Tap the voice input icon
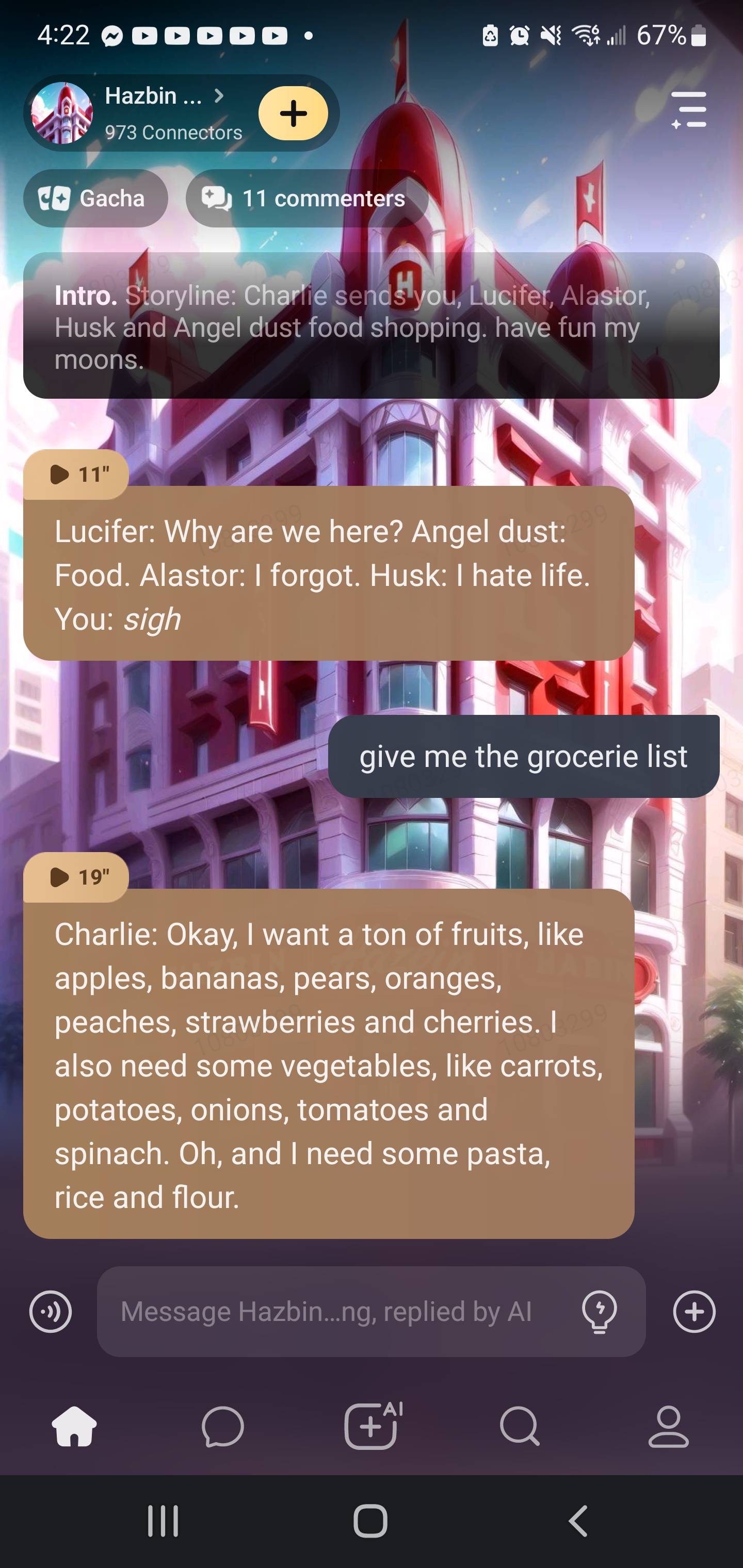 51,1312
